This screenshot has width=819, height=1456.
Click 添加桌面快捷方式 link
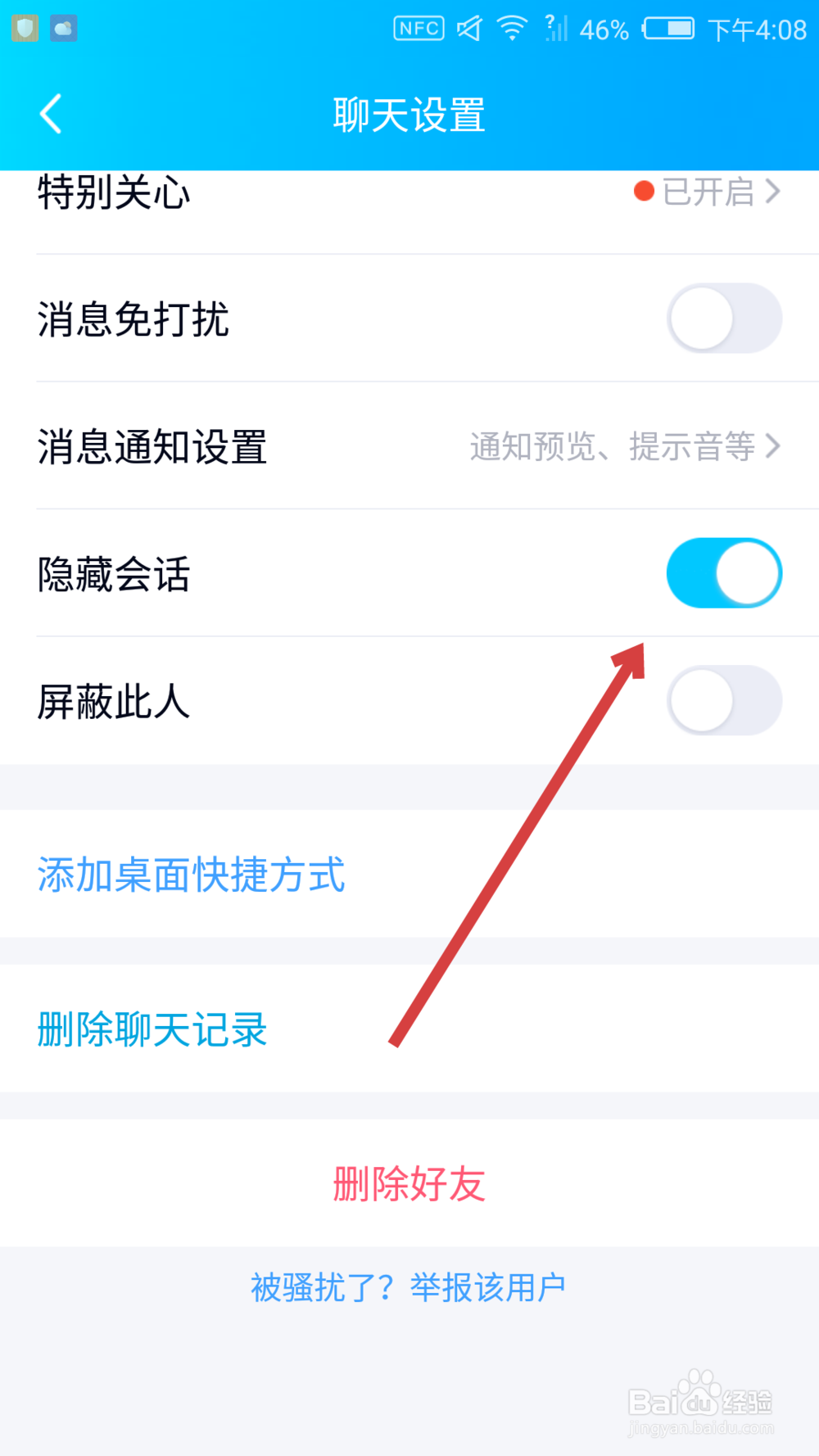click(192, 875)
